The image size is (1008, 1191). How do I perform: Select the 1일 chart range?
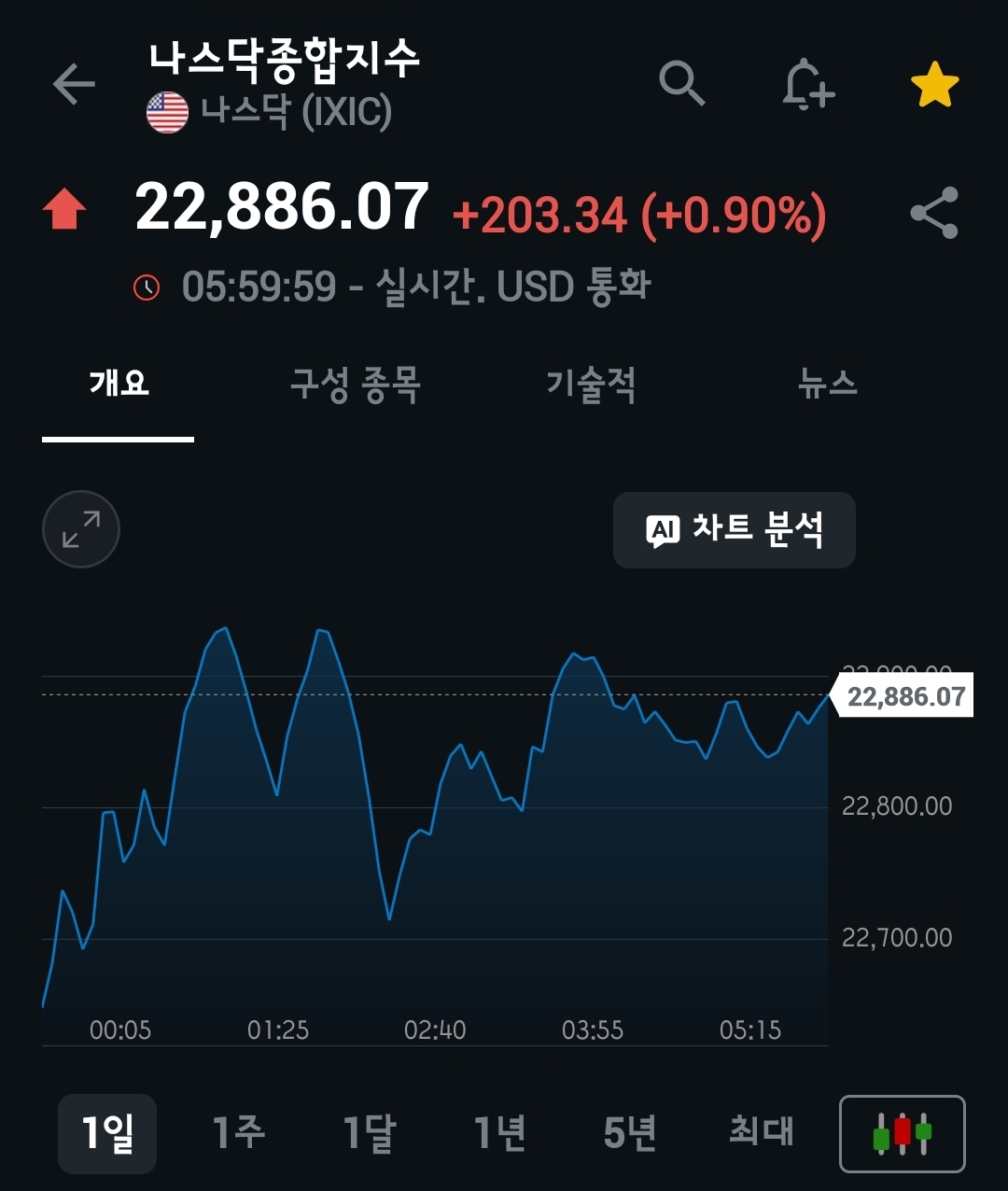(x=107, y=1133)
